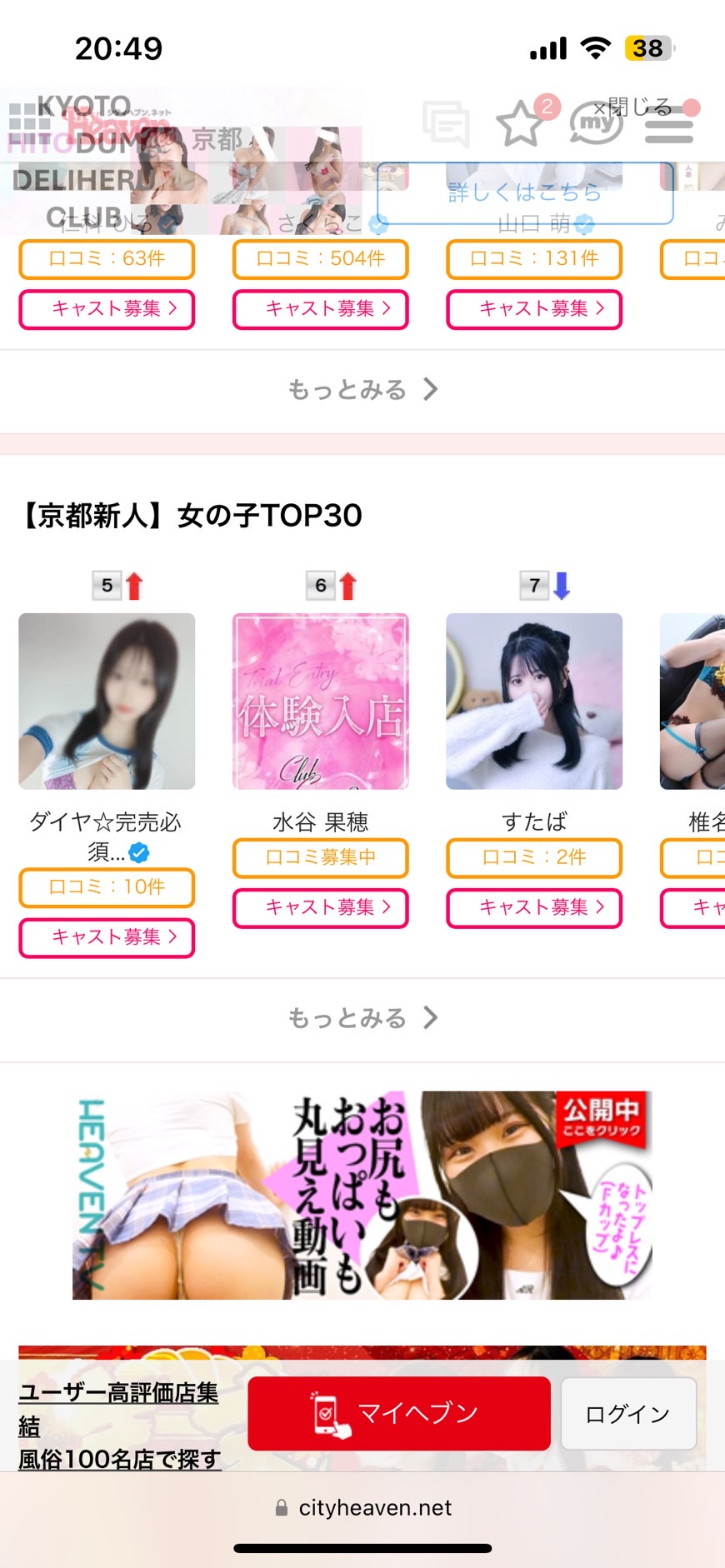
Task: Expand もっとみる above 京都新人 section
Action: pos(362,390)
